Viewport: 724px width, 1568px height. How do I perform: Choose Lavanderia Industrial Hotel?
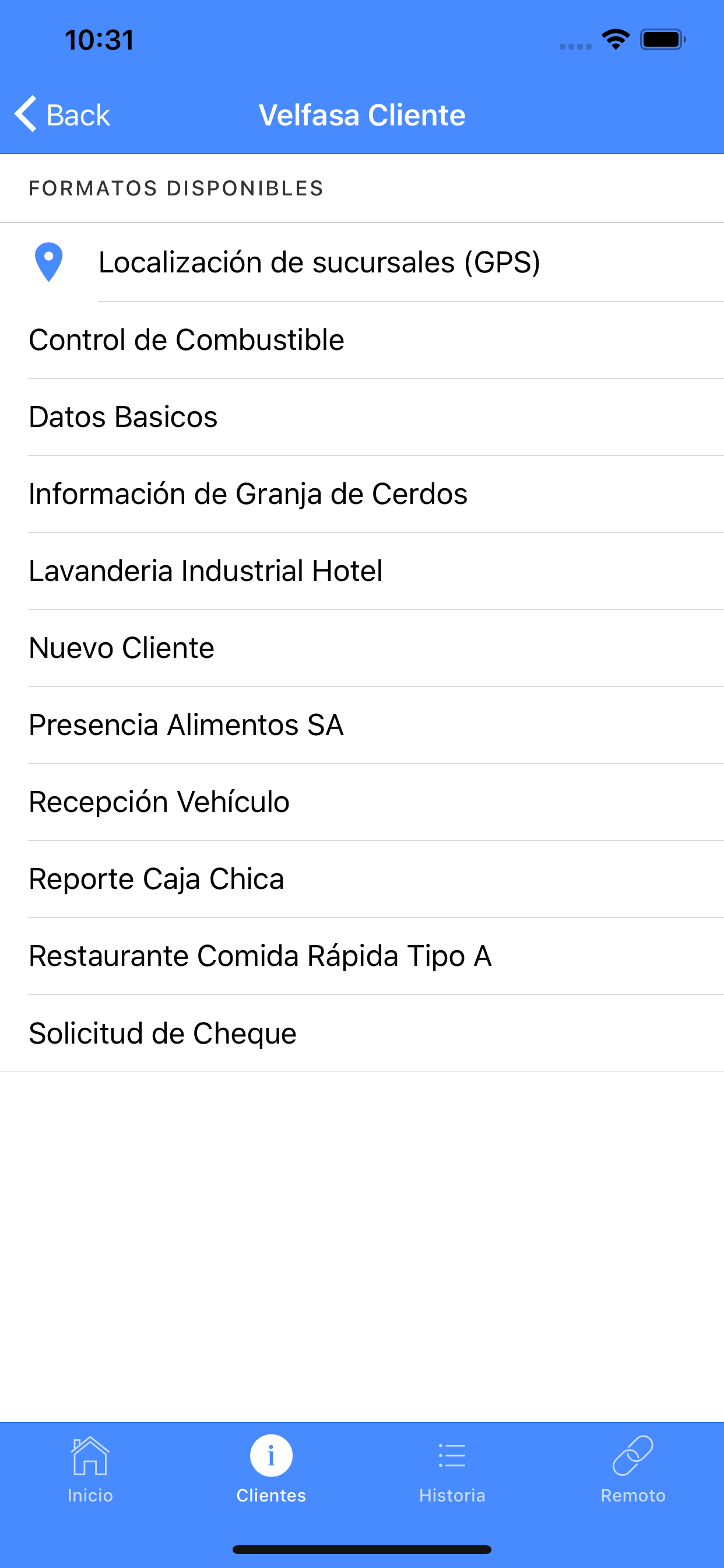pyautogui.click(x=362, y=571)
